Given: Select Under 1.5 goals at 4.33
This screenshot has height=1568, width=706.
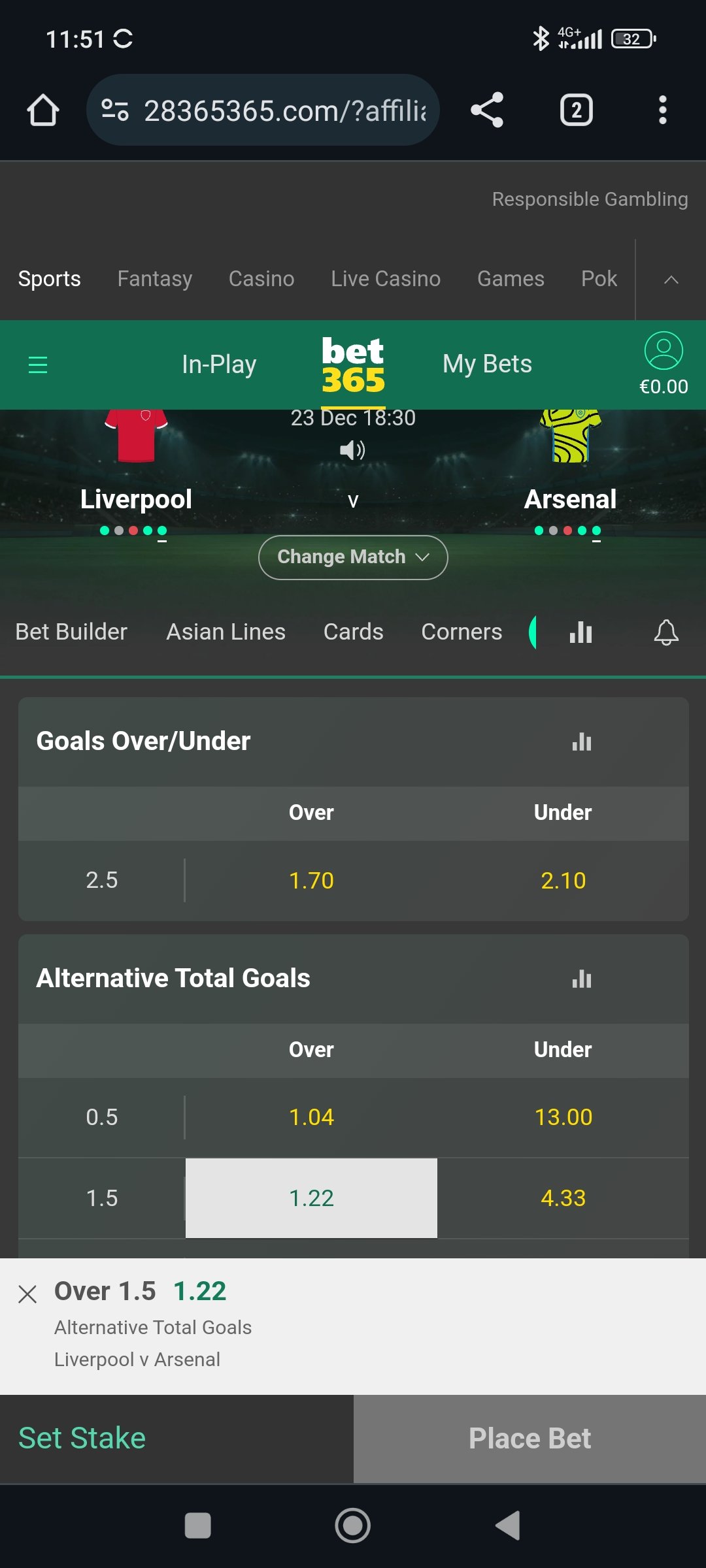Looking at the screenshot, I should [x=563, y=1198].
